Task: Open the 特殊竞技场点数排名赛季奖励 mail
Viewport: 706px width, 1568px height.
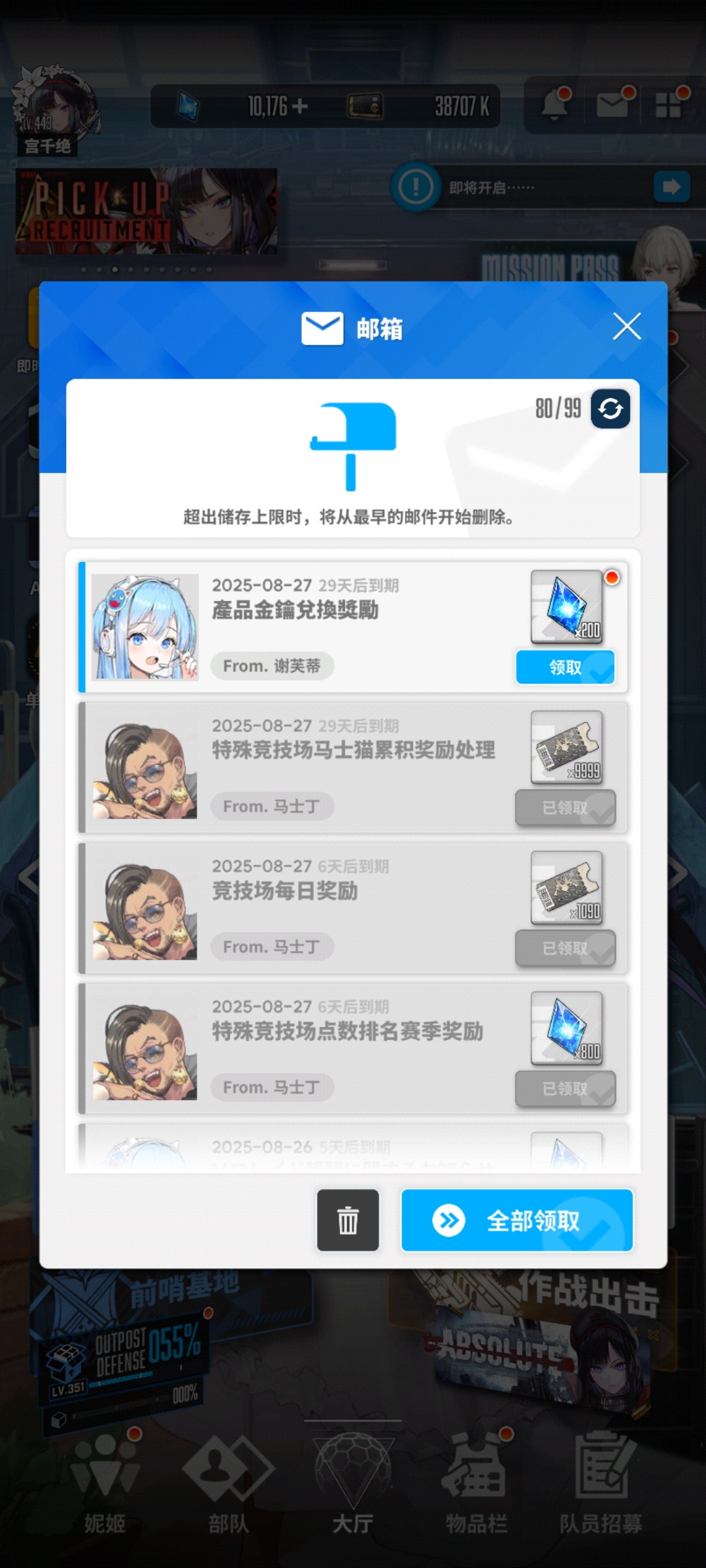Action: click(347, 1031)
